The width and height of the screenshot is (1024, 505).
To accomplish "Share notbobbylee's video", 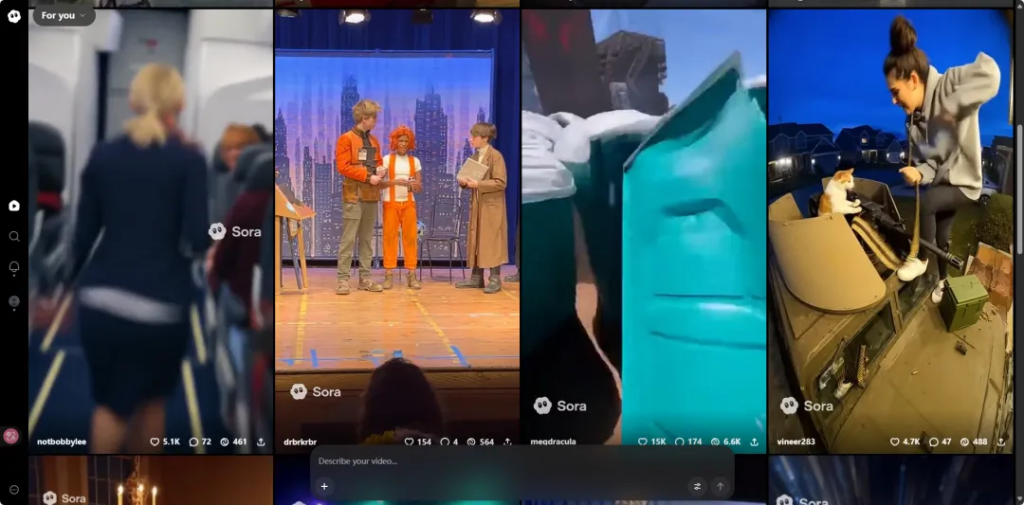I will point(261,441).
